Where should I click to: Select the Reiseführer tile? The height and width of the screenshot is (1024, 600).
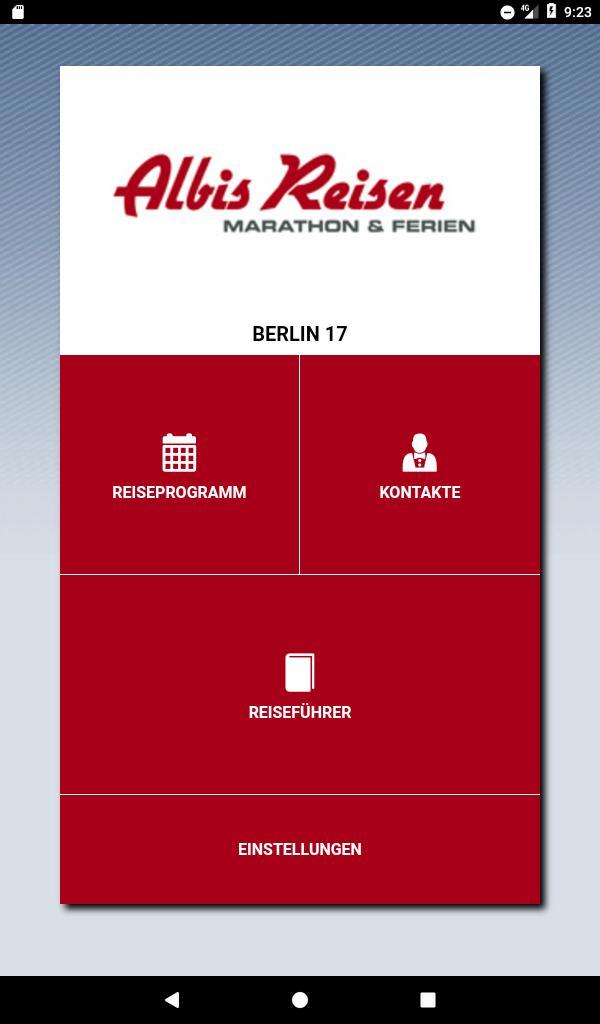[300, 686]
